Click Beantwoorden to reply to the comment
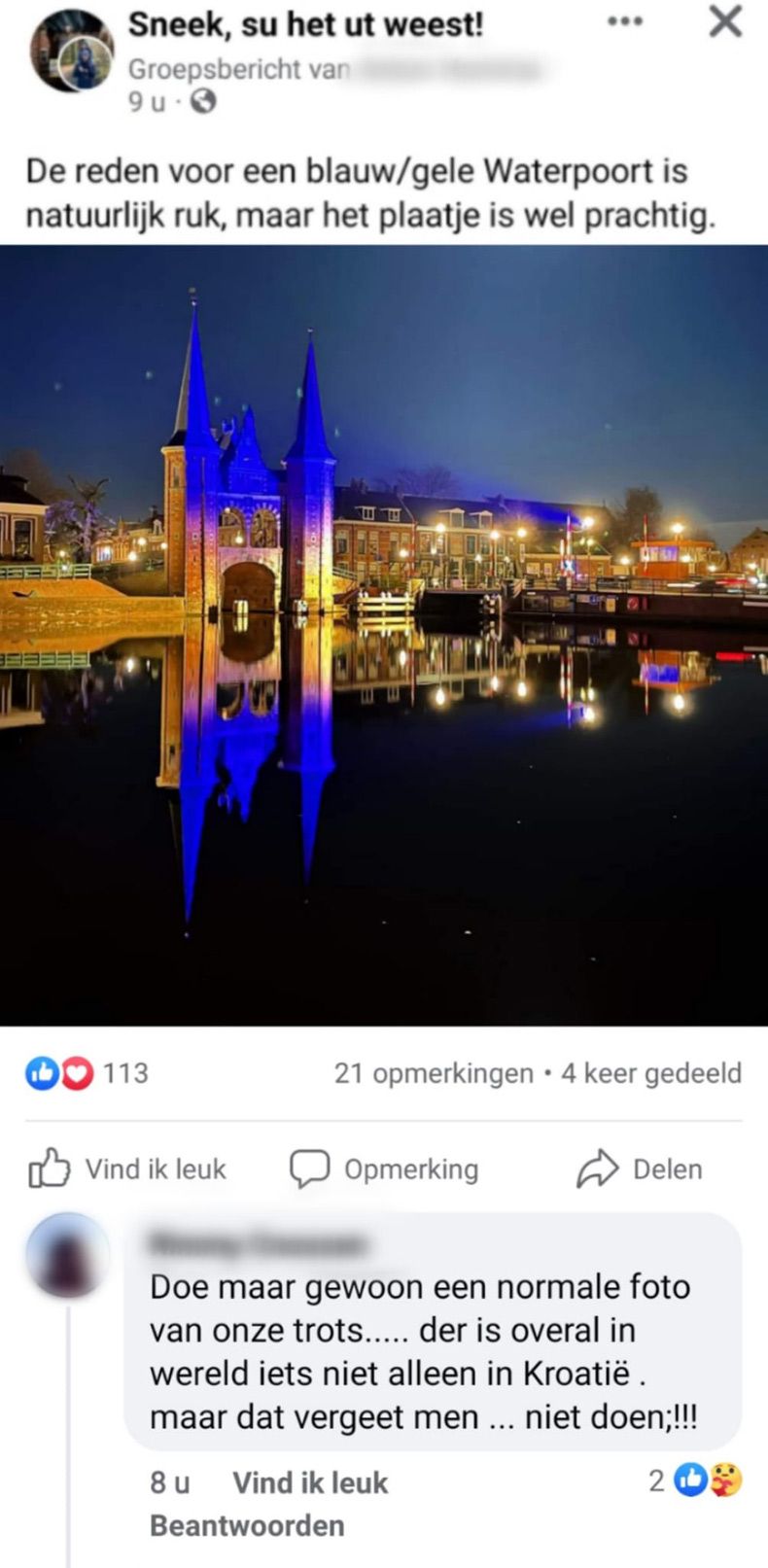768x1568 pixels. coord(246,1525)
